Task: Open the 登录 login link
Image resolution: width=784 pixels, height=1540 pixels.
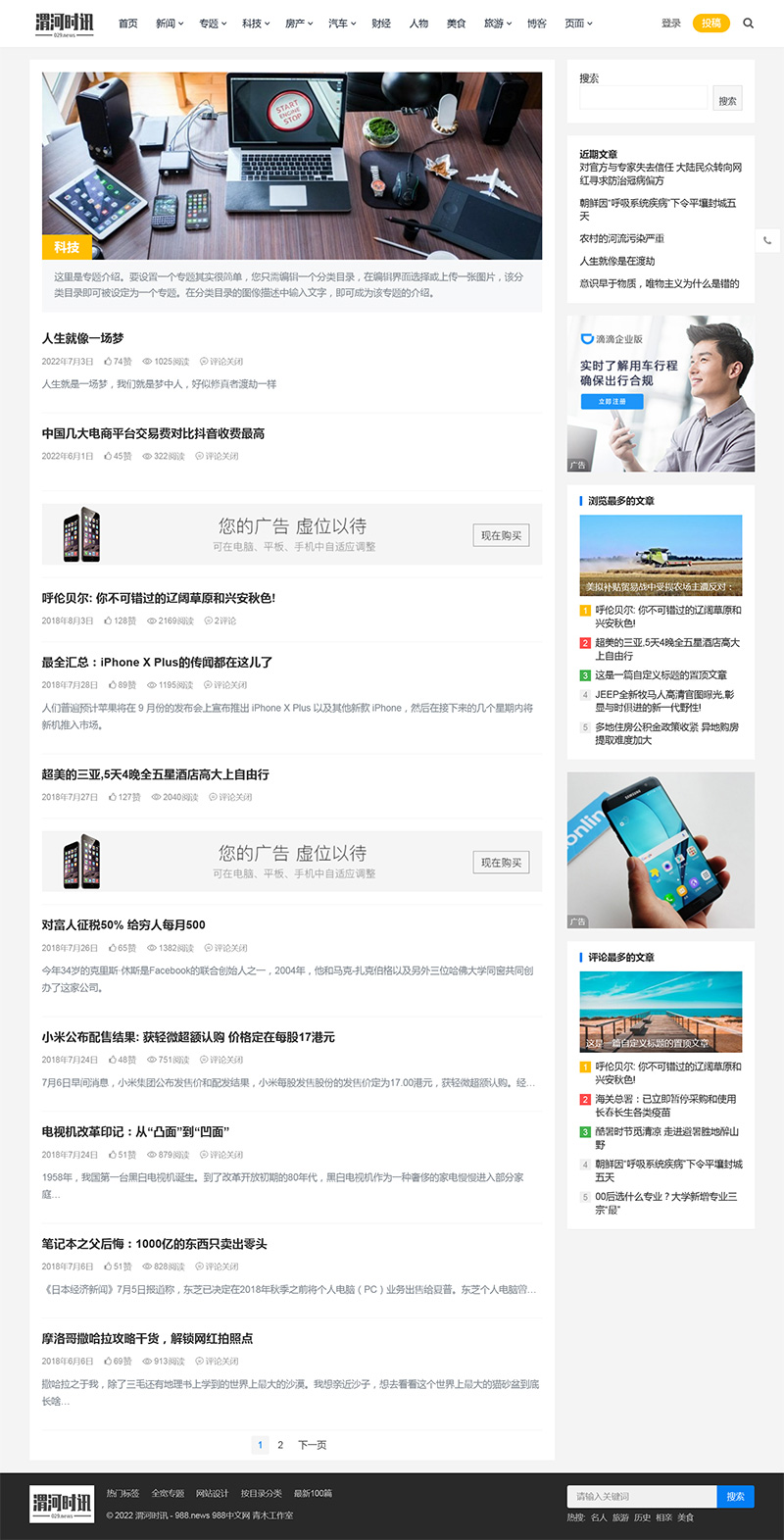Action: (x=670, y=23)
